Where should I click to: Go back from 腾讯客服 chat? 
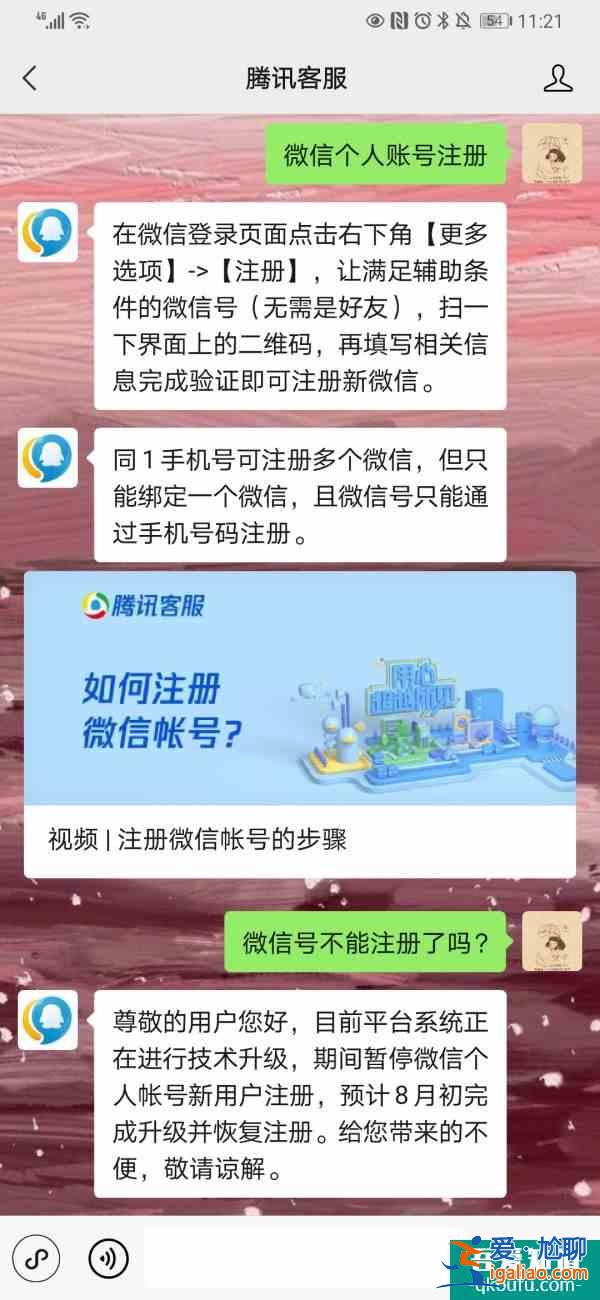pyautogui.click(x=30, y=79)
